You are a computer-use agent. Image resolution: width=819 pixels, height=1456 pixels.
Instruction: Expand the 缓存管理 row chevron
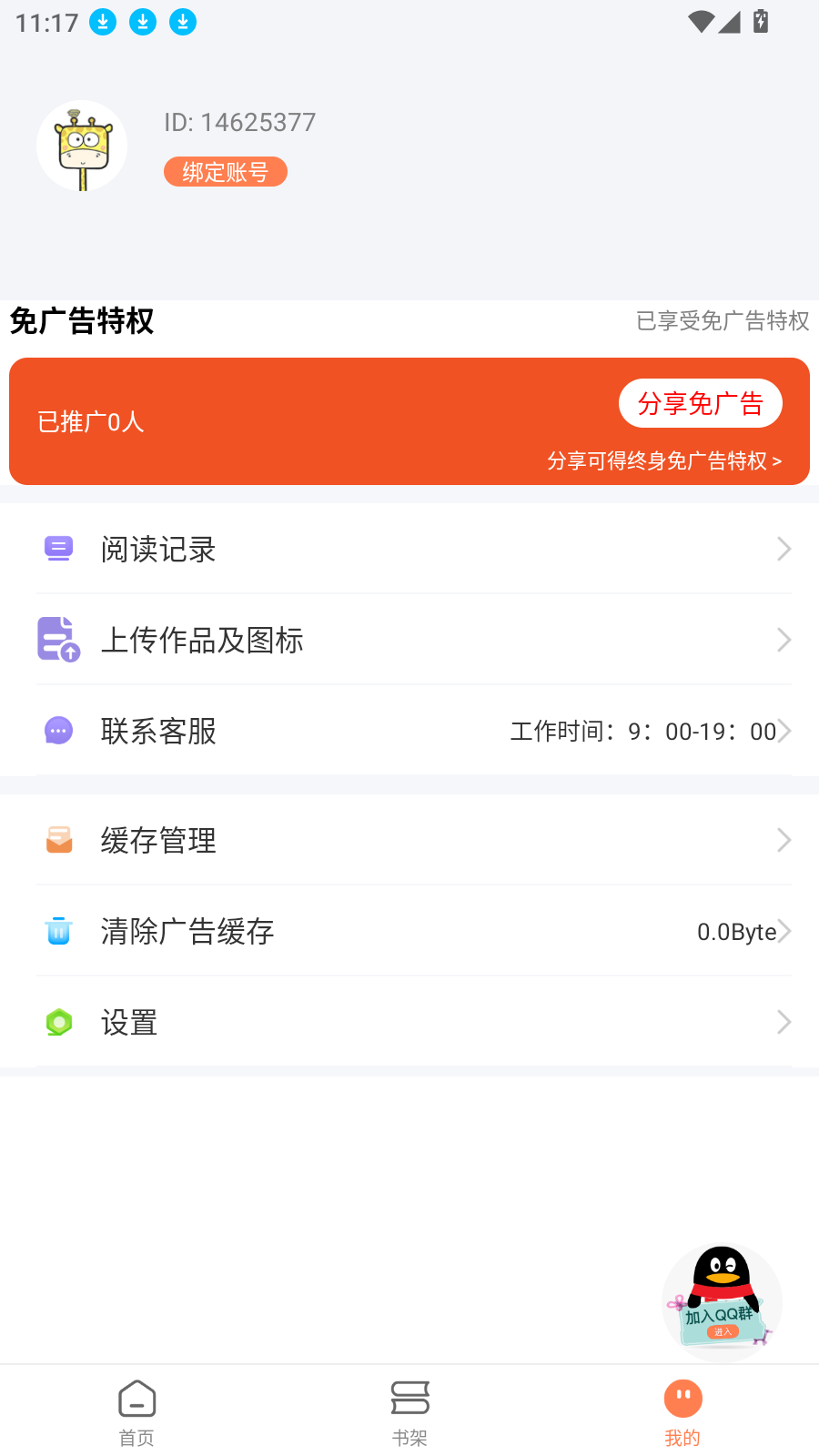tap(784, 840)
